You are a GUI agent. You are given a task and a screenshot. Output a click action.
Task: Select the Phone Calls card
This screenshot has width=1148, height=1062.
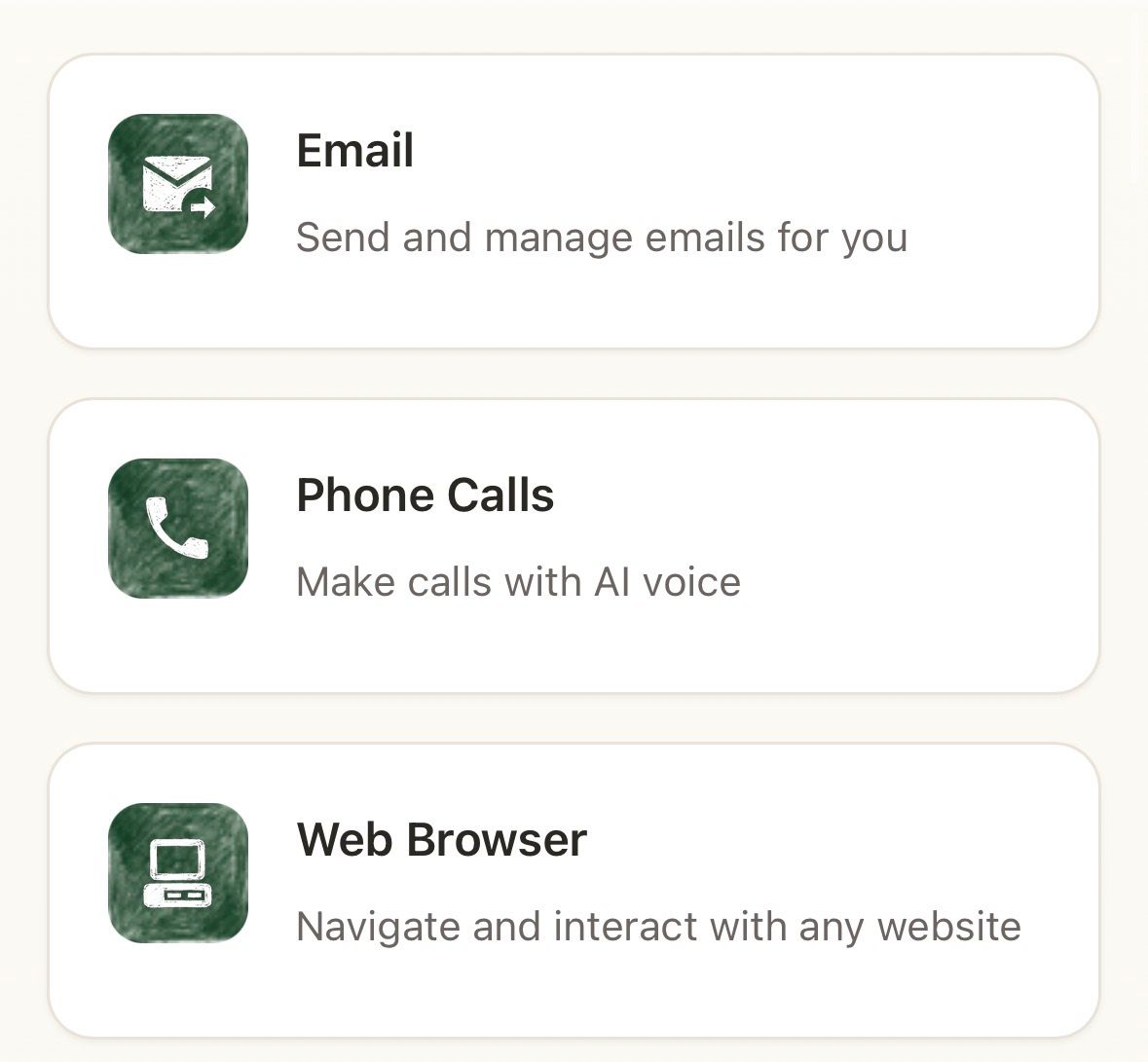[574, 546]
